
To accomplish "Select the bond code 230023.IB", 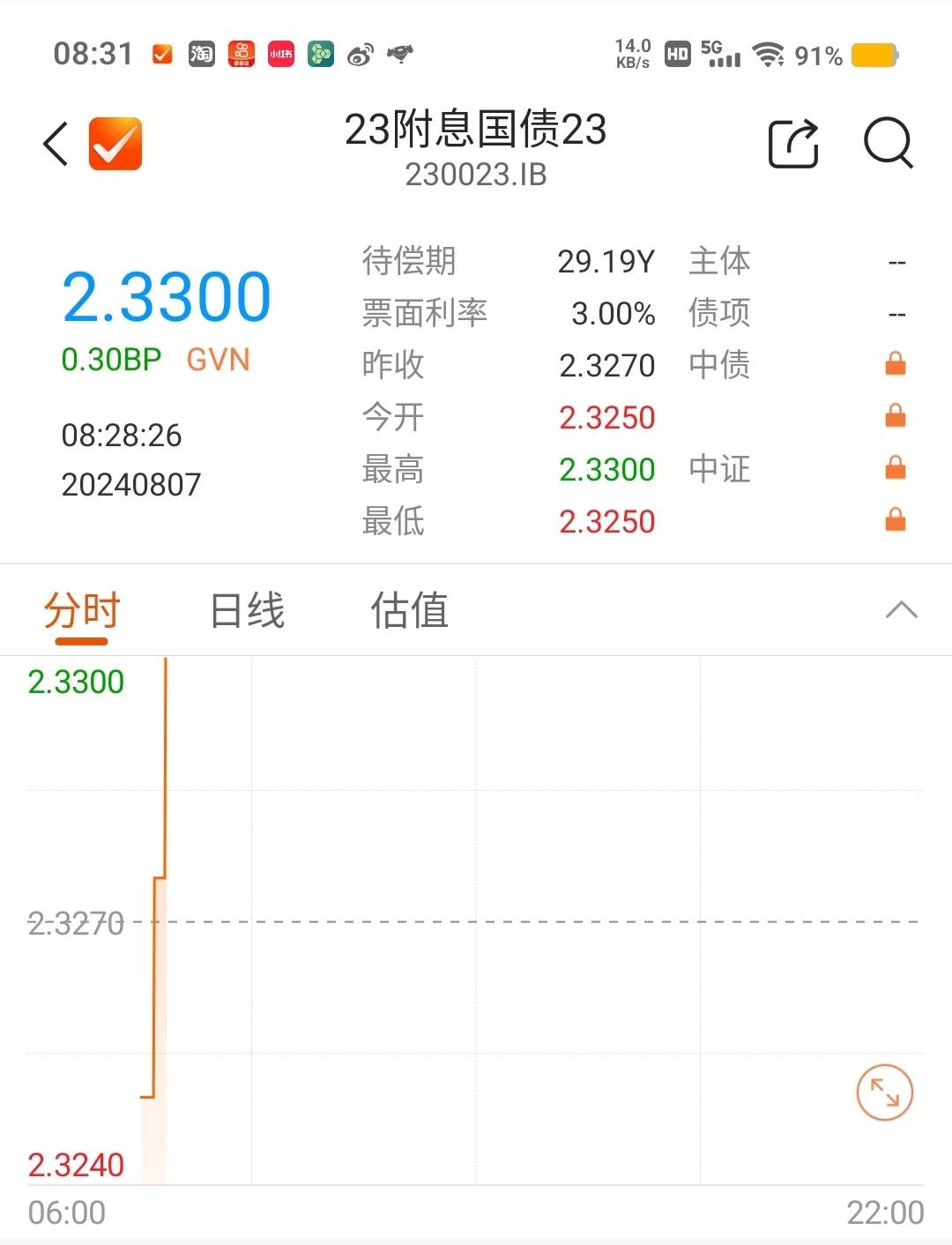I will click(476, 175).
